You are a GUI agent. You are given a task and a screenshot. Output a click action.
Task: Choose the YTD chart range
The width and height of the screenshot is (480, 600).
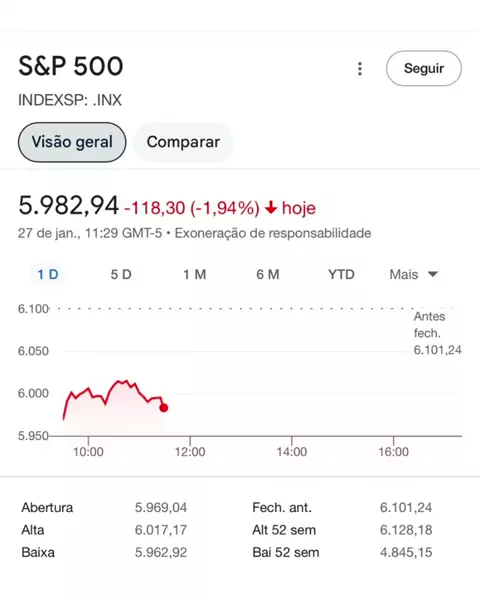(341, 274)
